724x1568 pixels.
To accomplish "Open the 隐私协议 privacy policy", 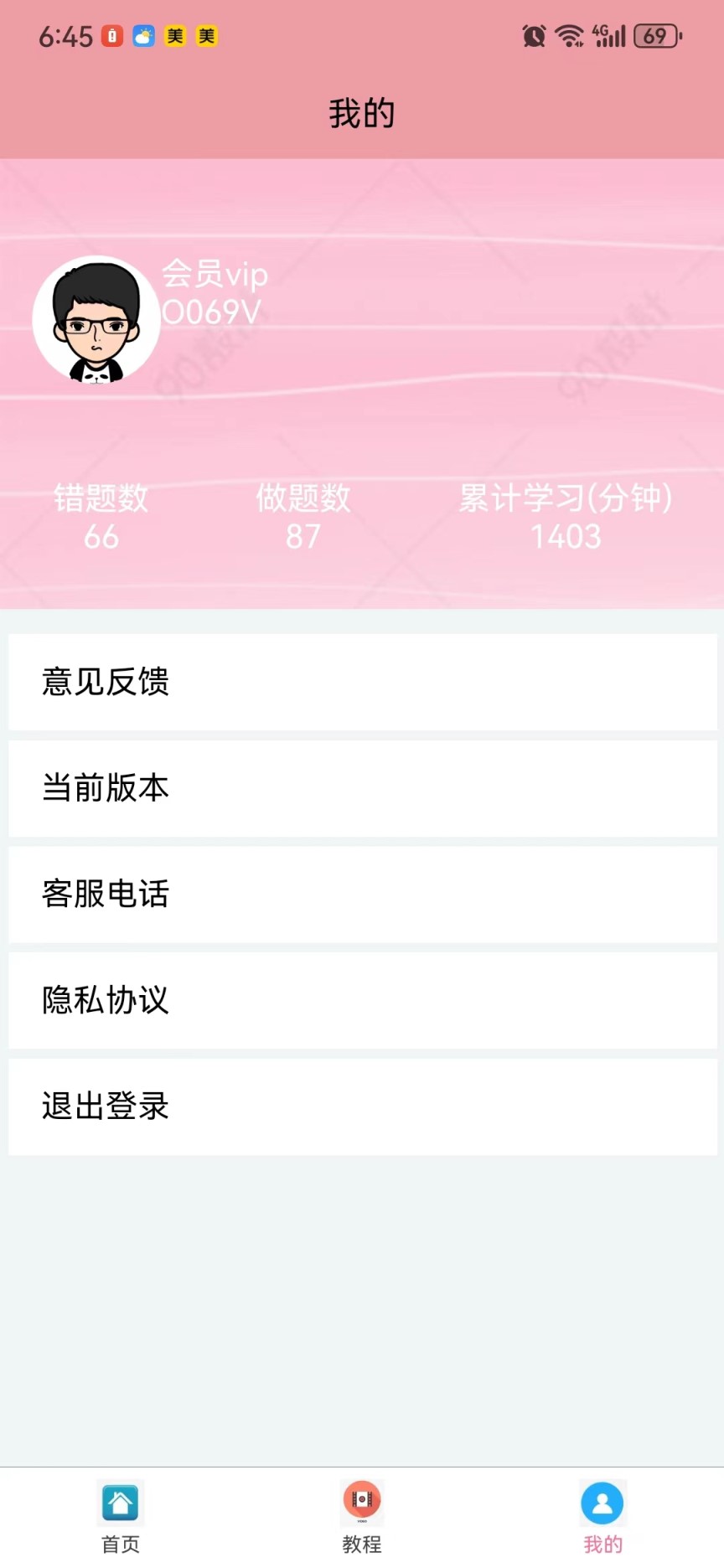I will point(362,1000).
